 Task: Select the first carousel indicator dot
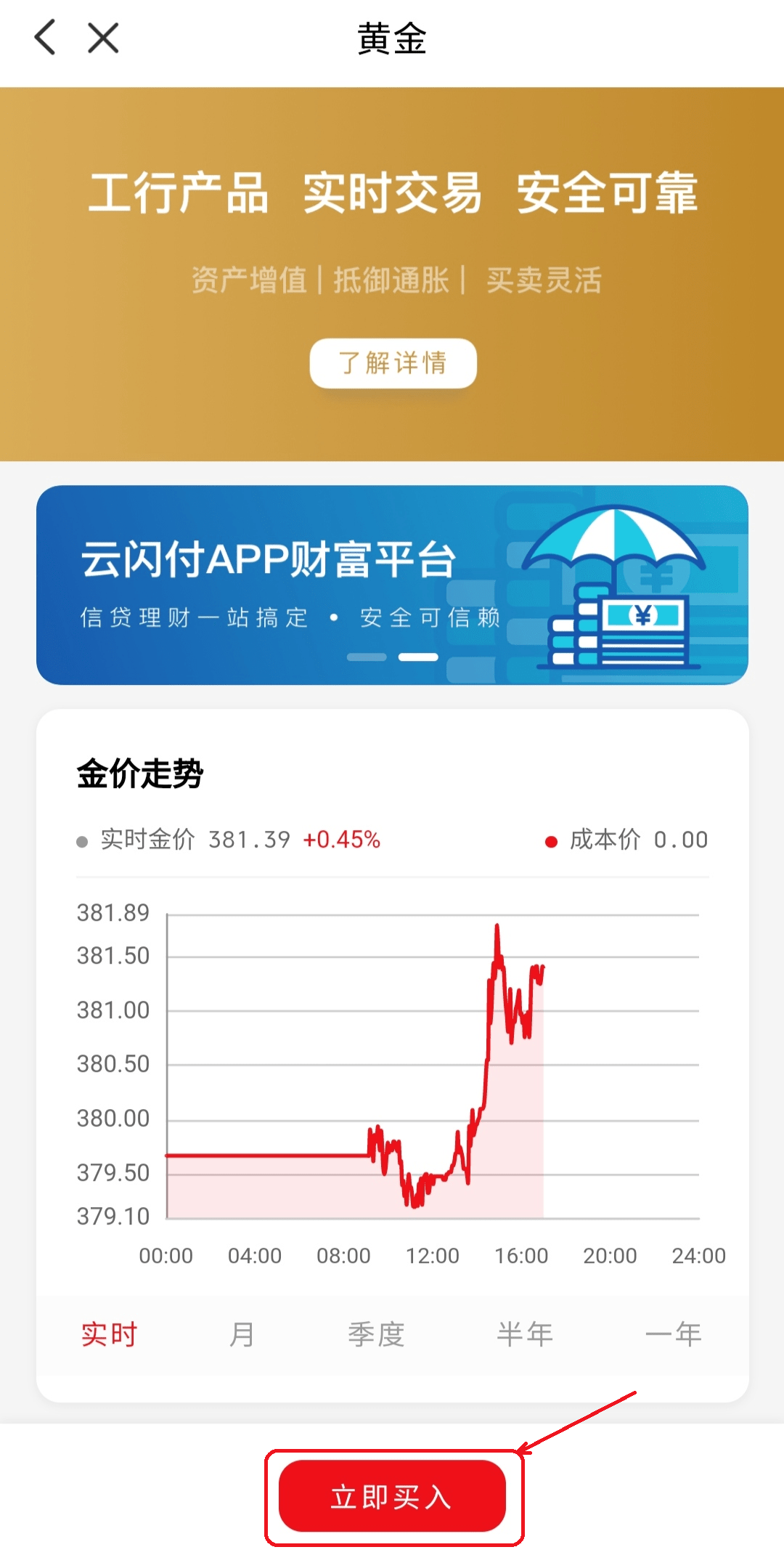(x=367, y=657)
